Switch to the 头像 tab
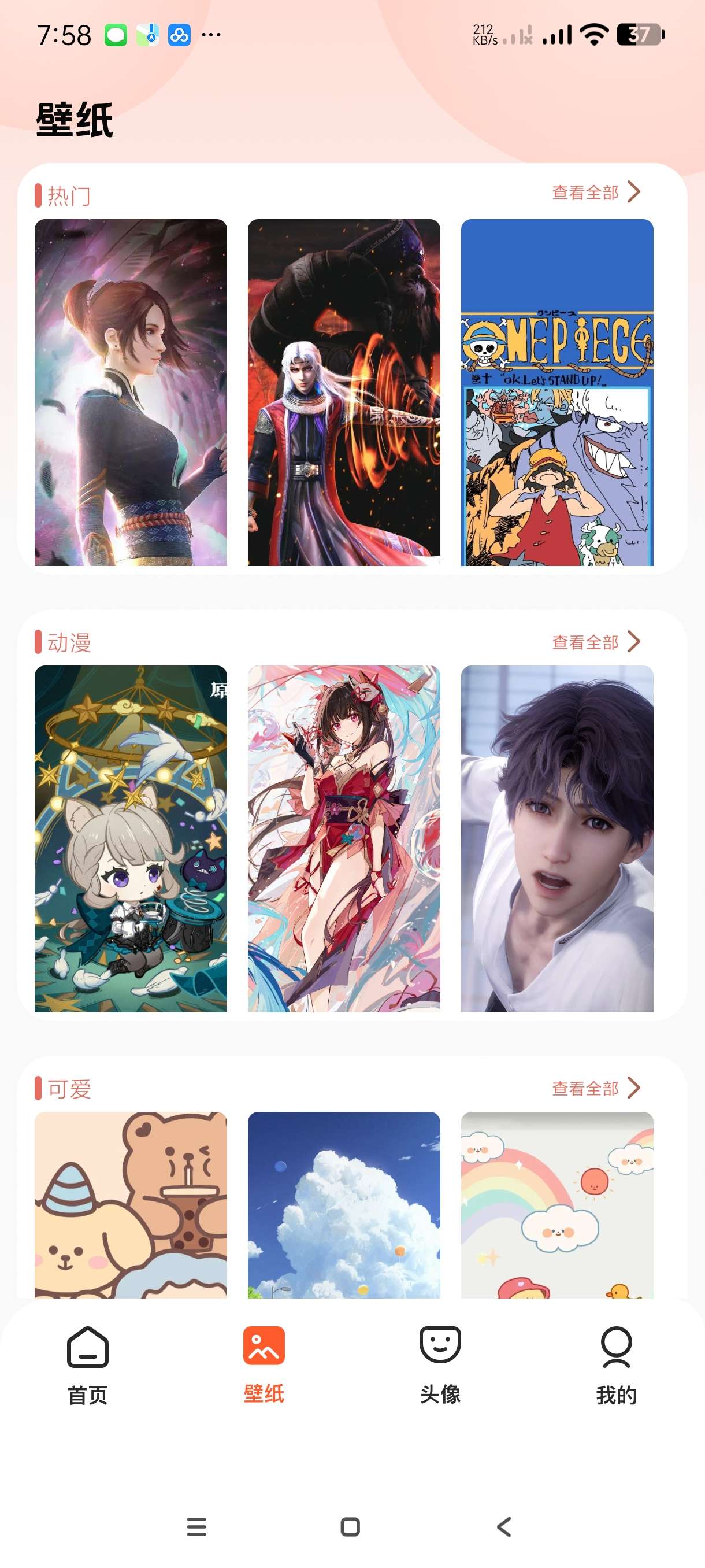The image size is (705, 1568). [440, 1364]
